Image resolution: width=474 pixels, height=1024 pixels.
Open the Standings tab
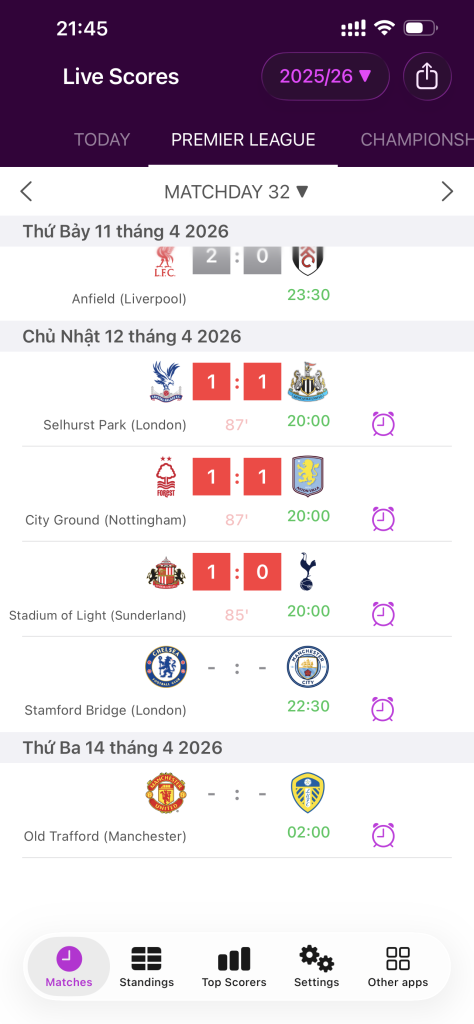pos(146,967)
